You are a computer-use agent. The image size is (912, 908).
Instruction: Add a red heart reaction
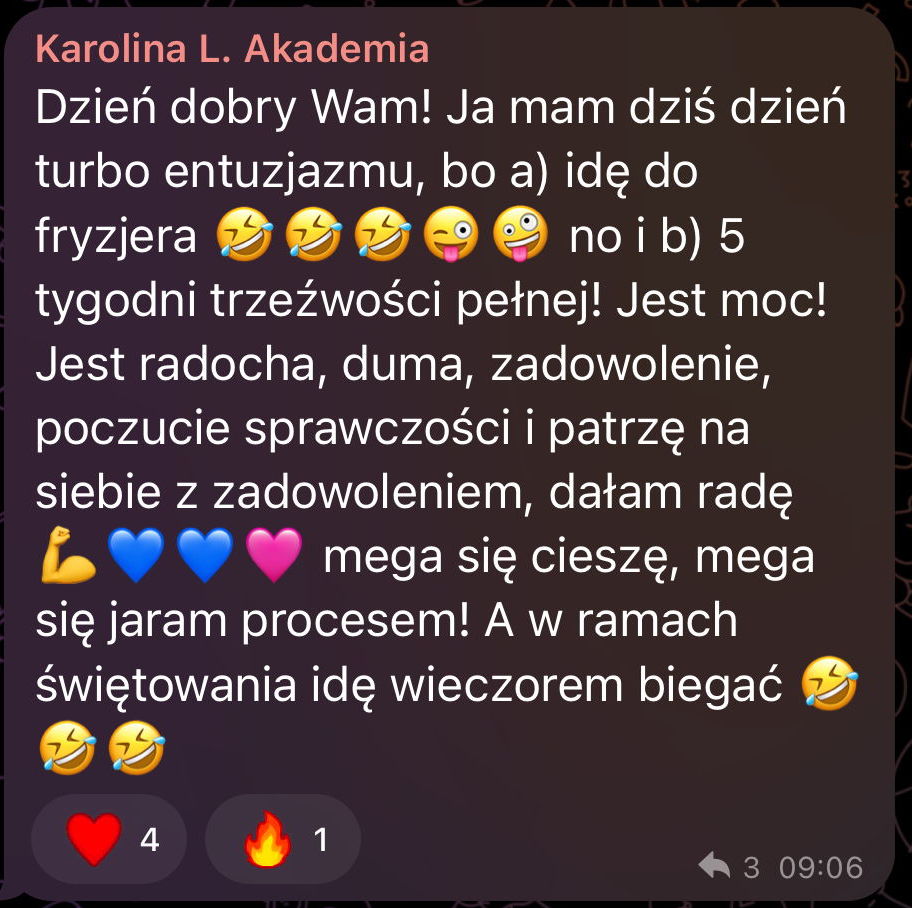[109, 839]
